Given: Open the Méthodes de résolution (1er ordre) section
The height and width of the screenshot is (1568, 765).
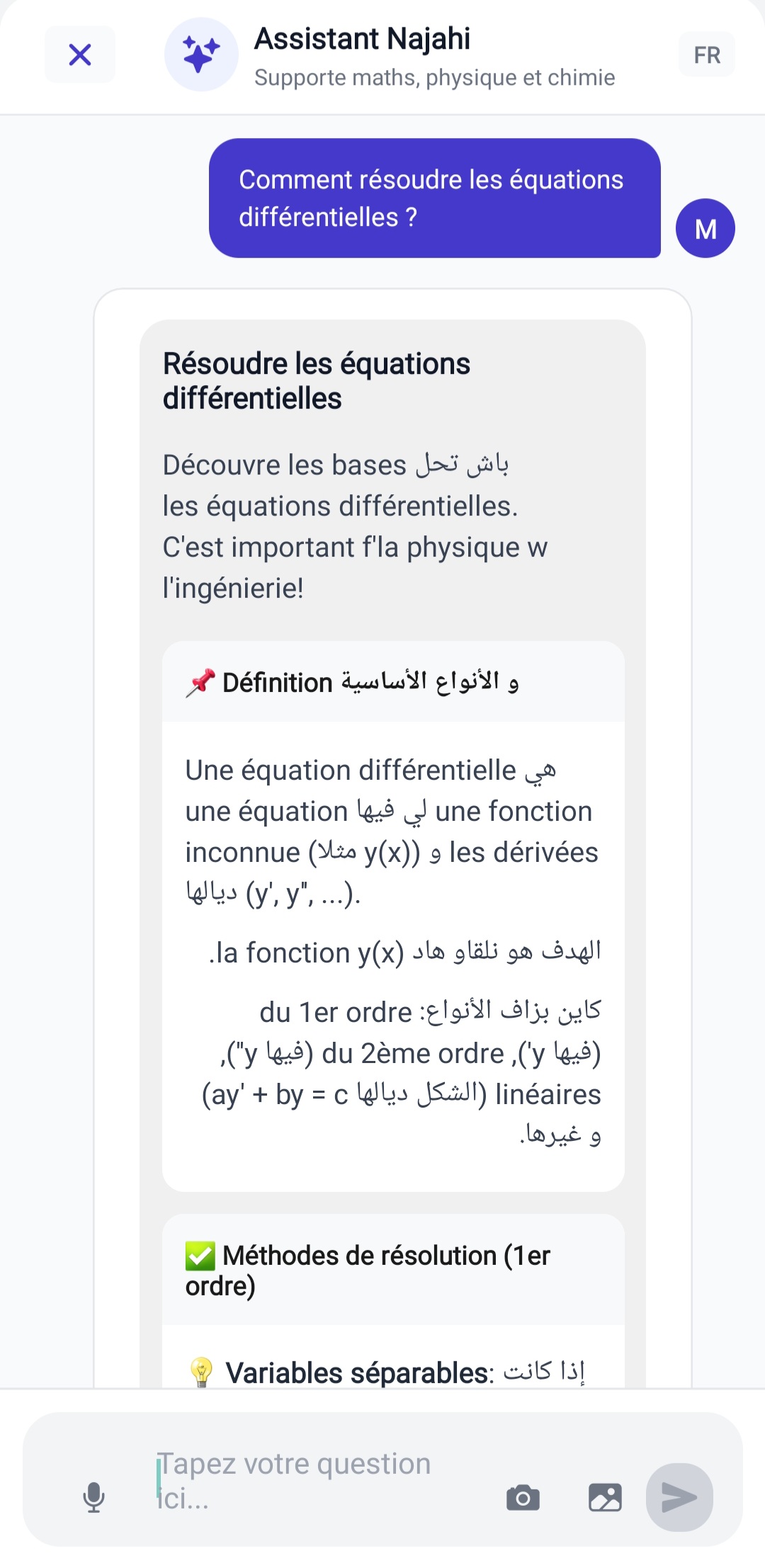Looking at the screenshot, I should click(394, 1269).
